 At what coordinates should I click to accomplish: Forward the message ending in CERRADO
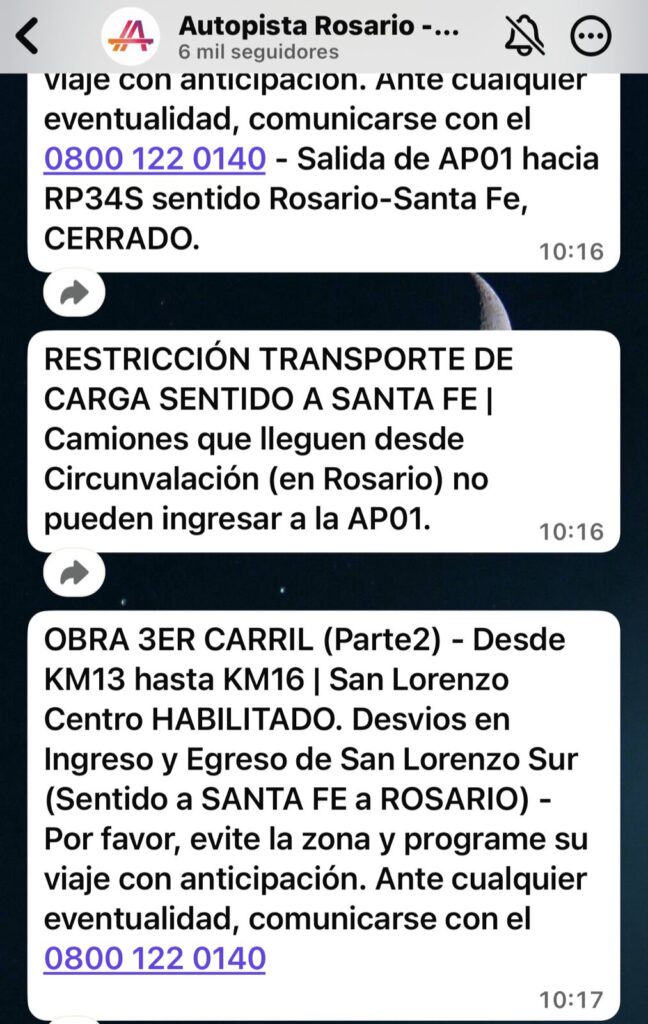click(75, 292)
